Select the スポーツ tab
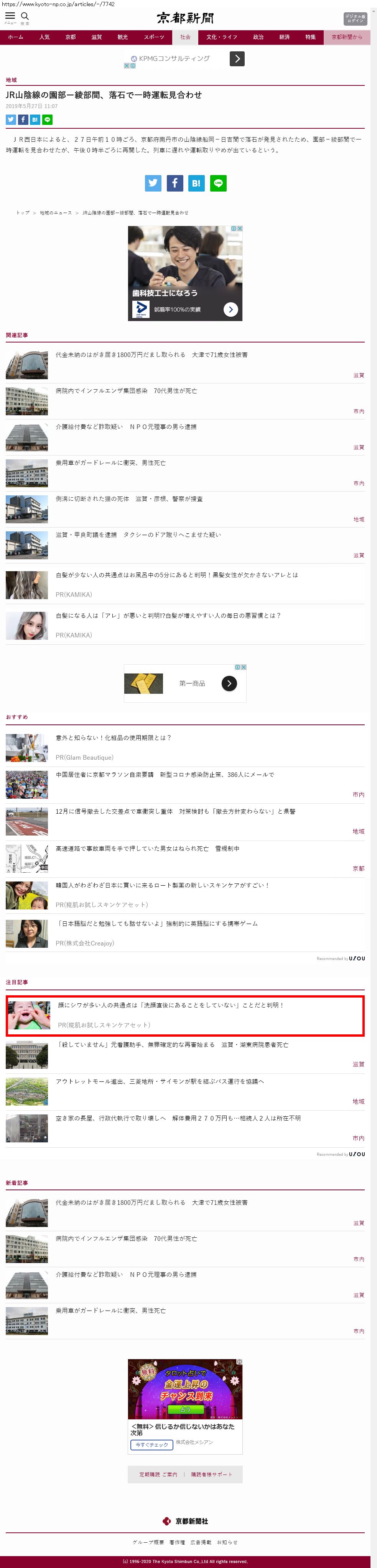Screen dimensions: 377x1568 coord(154,37)
